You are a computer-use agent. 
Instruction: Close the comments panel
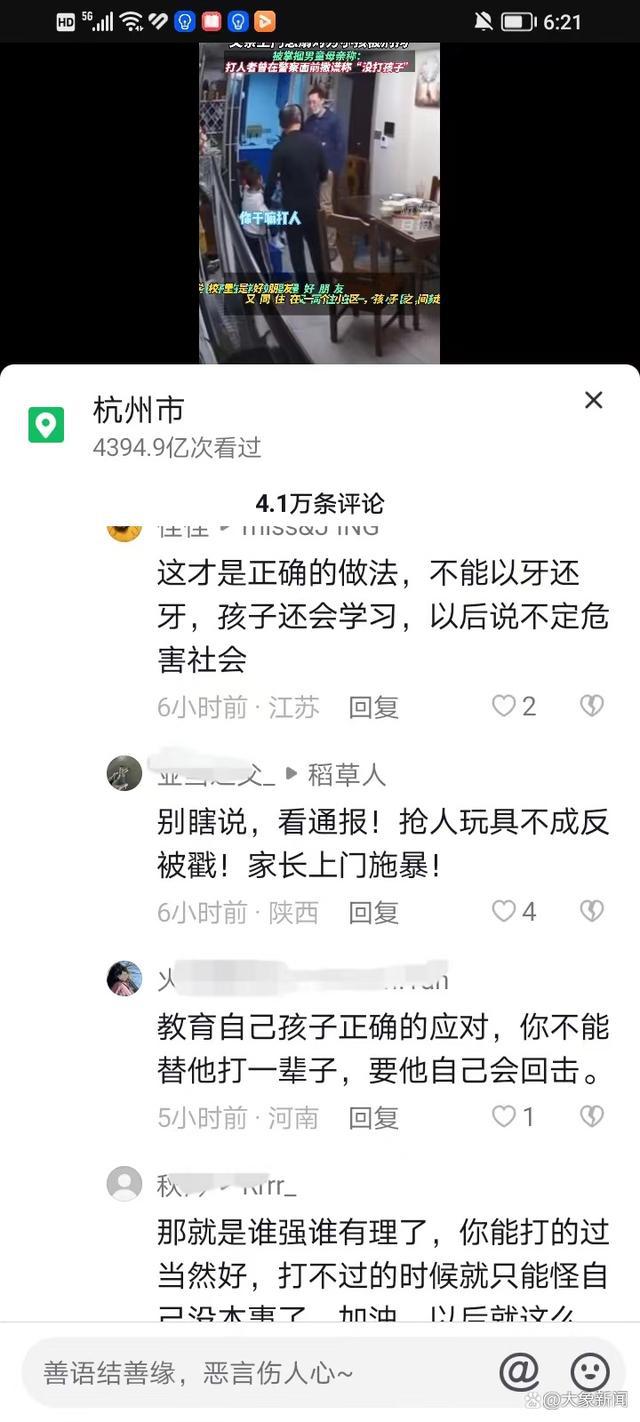[593, 401]
